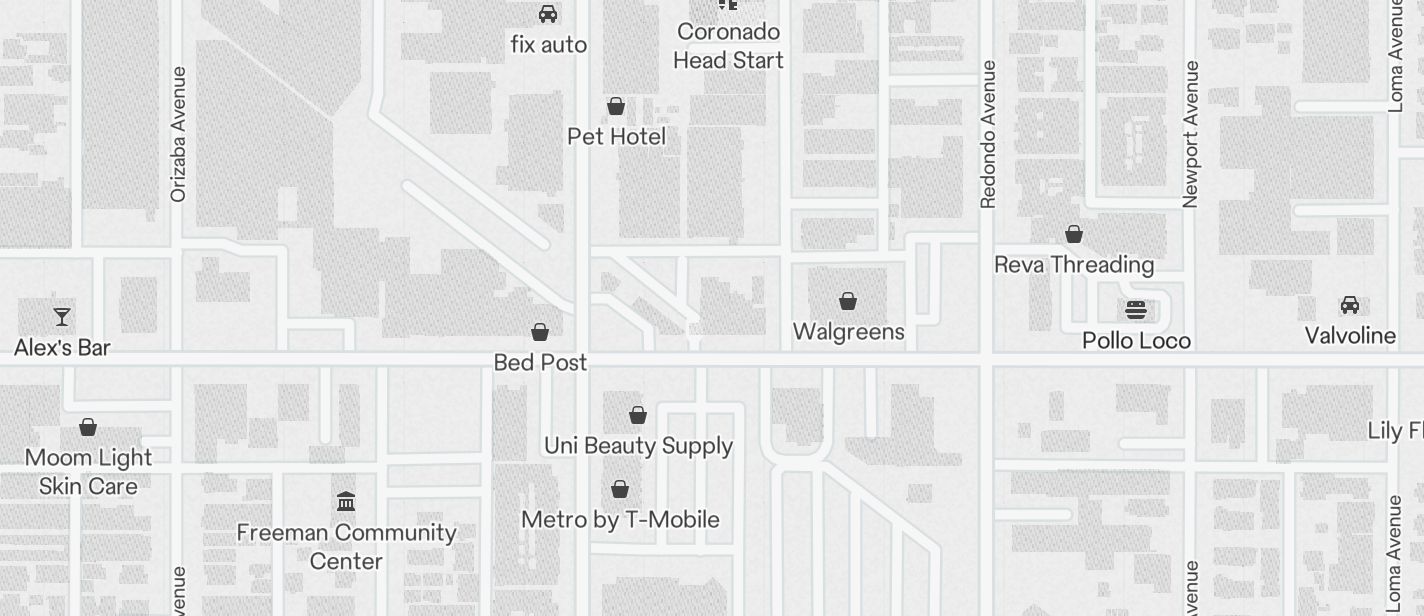Select the Coronado Head Start marker

point(728,5)
